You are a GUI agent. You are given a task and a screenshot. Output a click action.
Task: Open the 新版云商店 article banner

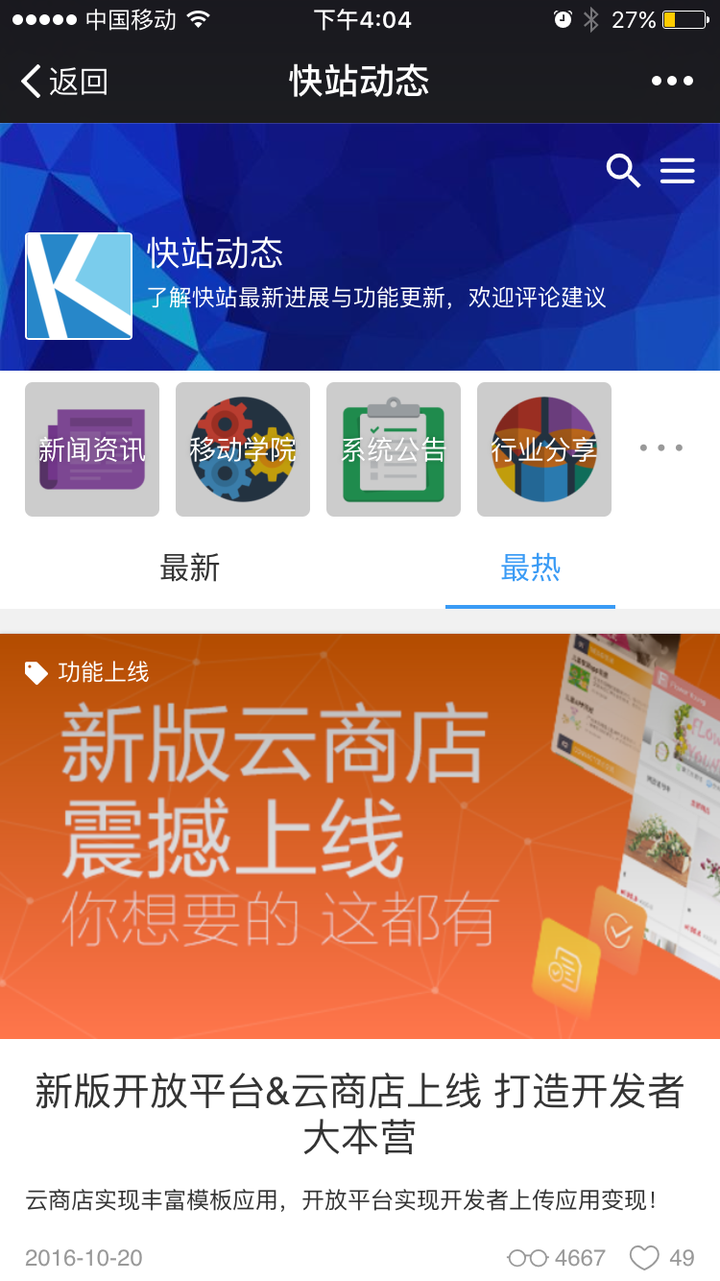(360, 835)
